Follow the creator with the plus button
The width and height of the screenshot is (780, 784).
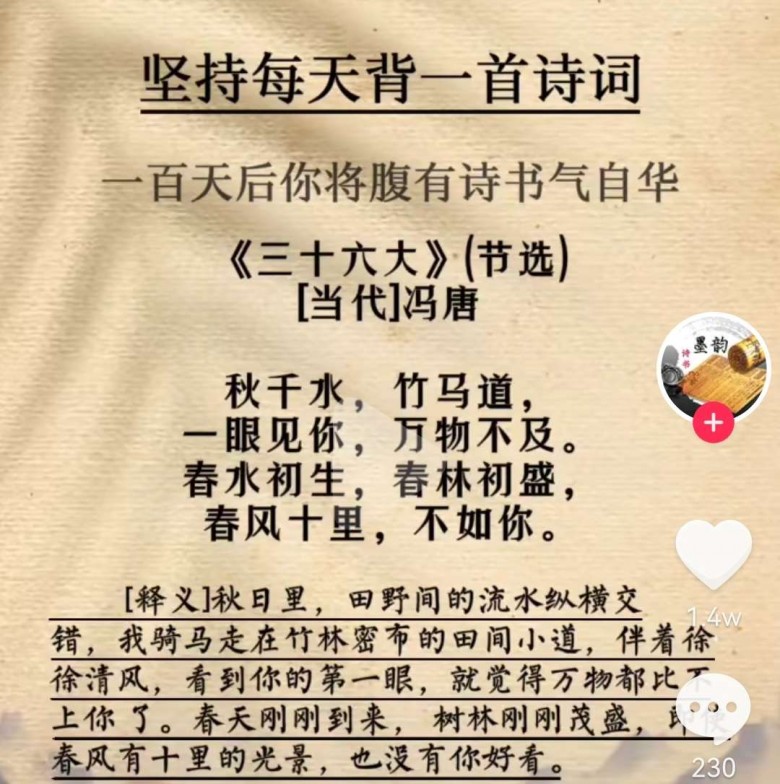point(713,423)
